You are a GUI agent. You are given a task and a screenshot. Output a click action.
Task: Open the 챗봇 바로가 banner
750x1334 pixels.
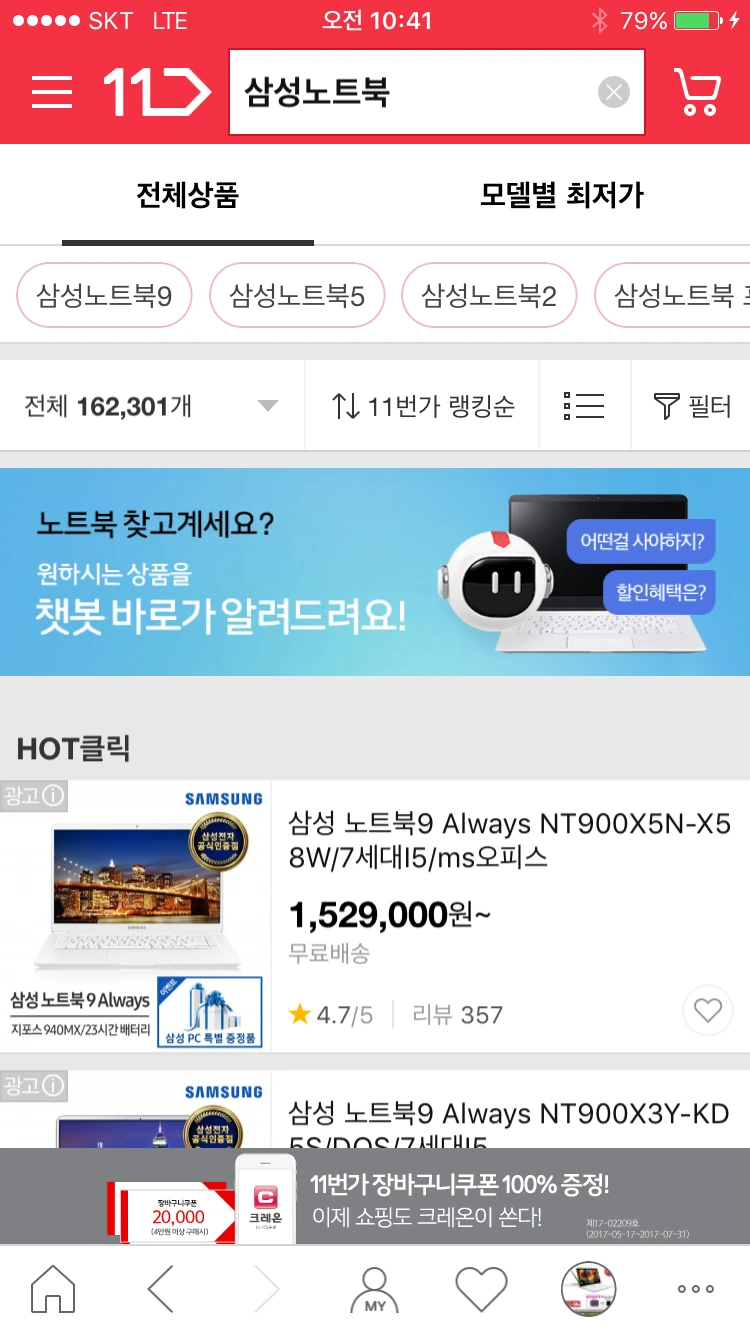tap(375, 572)
